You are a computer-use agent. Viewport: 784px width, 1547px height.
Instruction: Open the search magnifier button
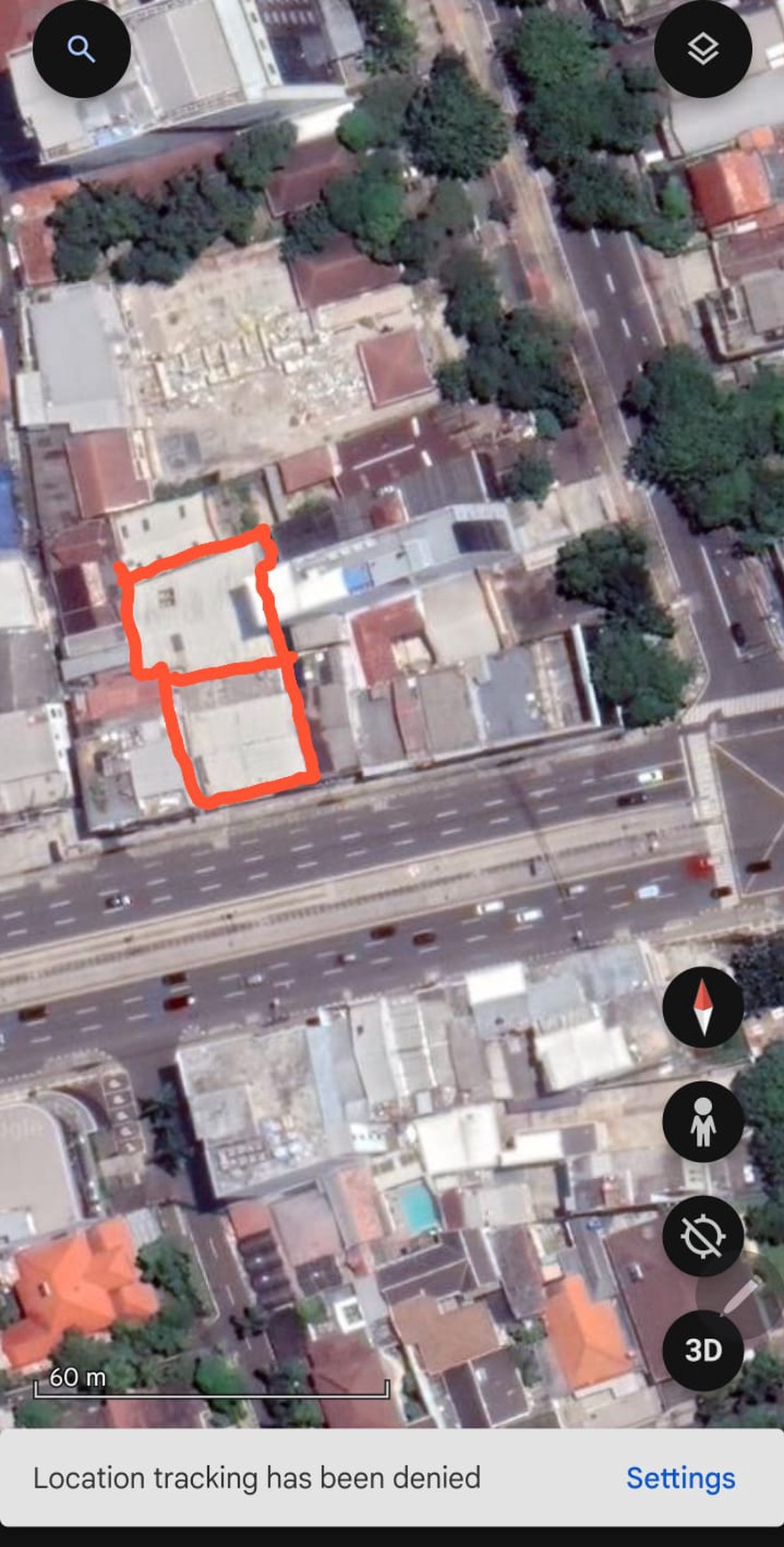(81, 49)
